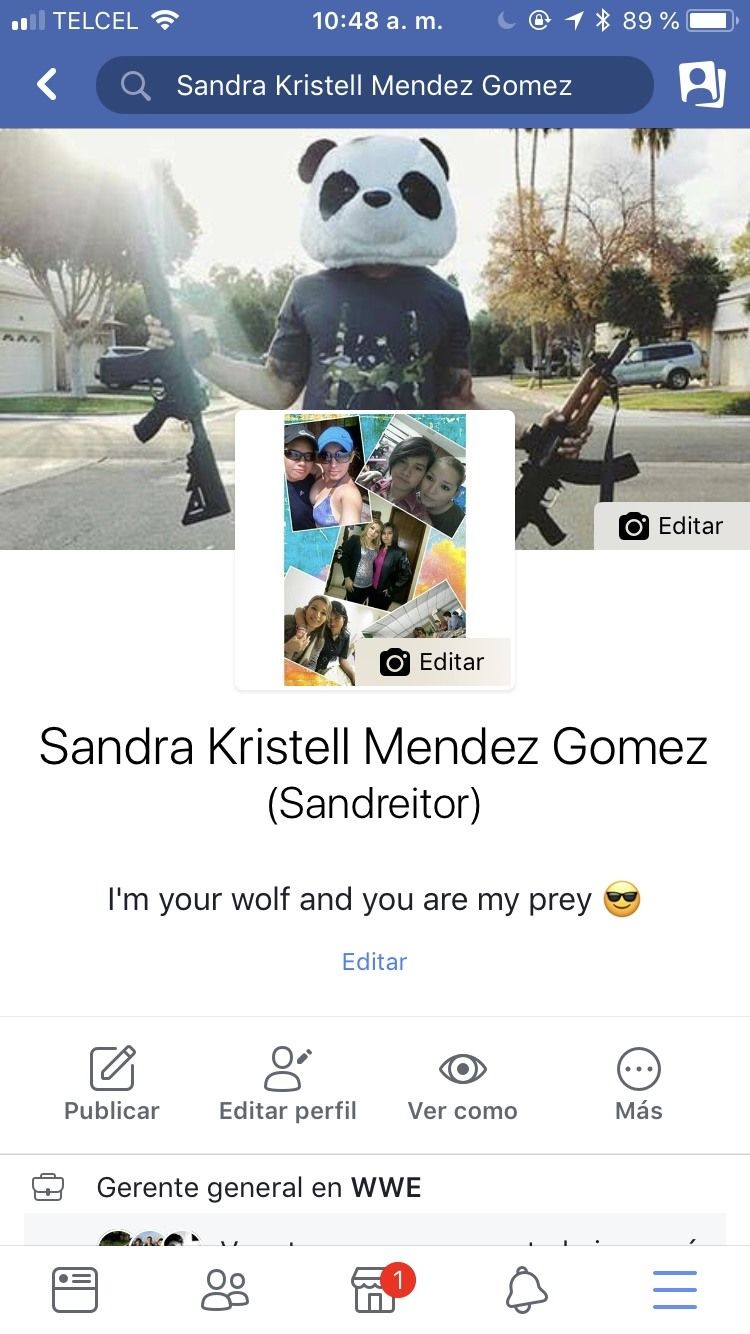Go back using the top arrow
Viewport: 750px width, 1334px height.
tap(47, 85)
